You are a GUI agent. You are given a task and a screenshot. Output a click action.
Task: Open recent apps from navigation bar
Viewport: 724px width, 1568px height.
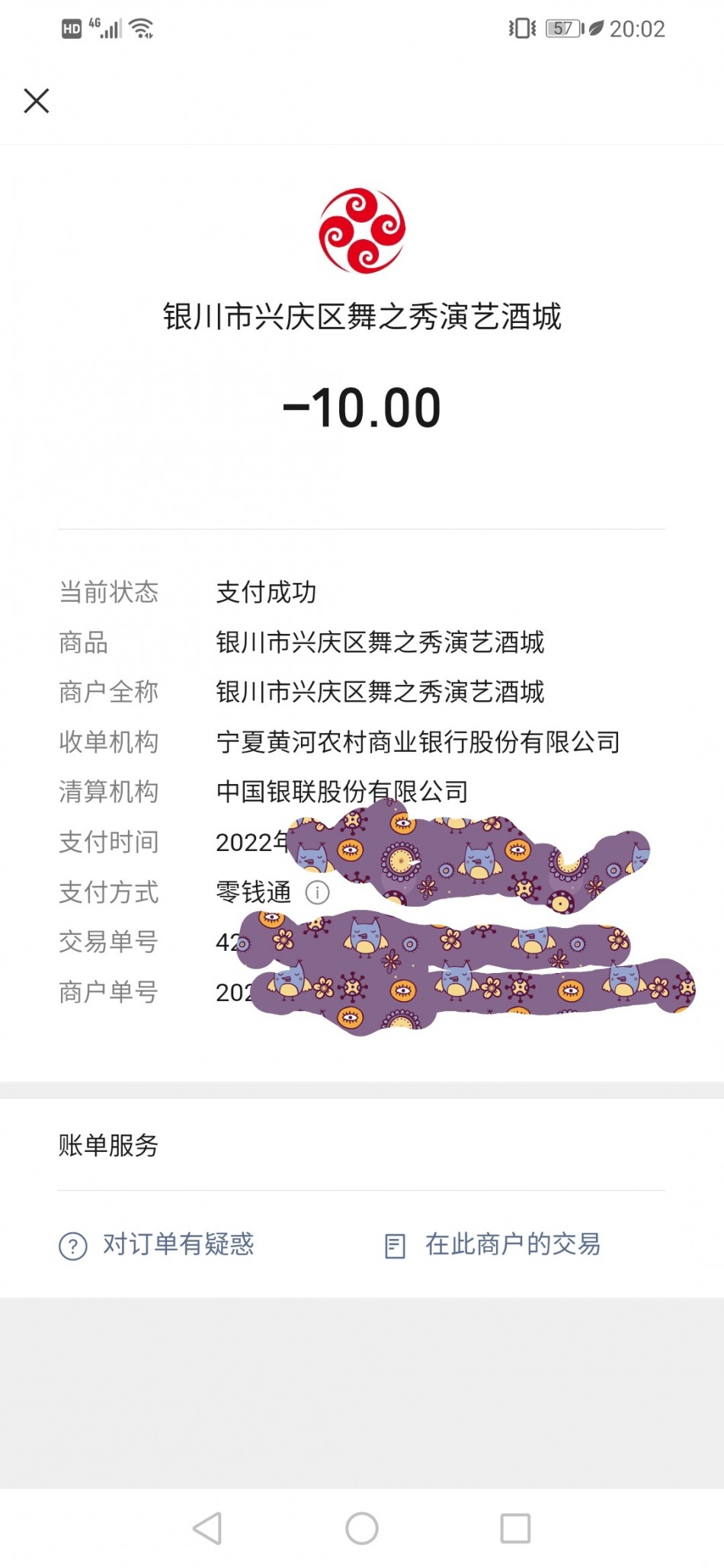pos(515,1528)
